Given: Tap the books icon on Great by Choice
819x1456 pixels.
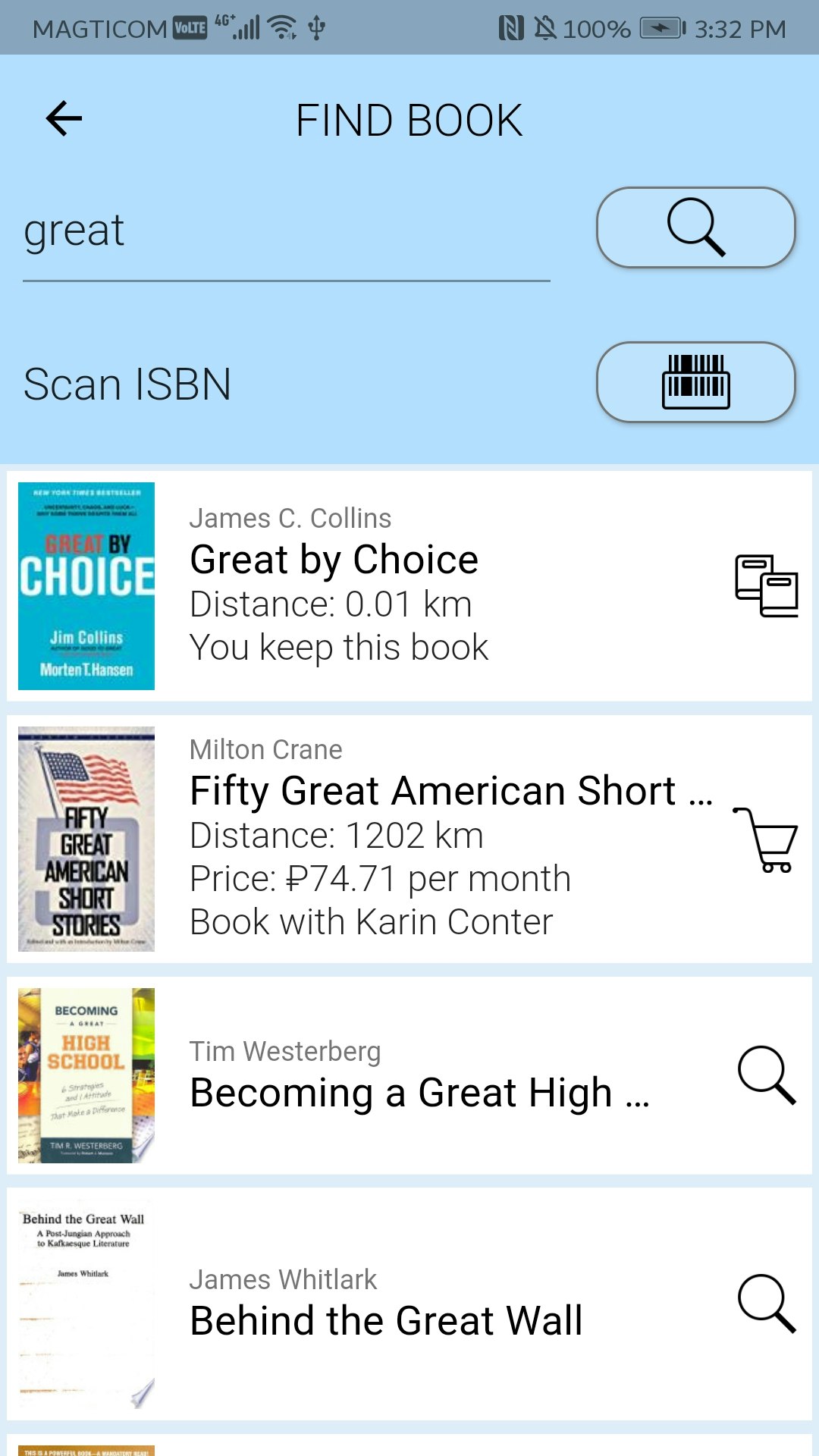Looking at the screenshot, I should [x=766, y=585].
